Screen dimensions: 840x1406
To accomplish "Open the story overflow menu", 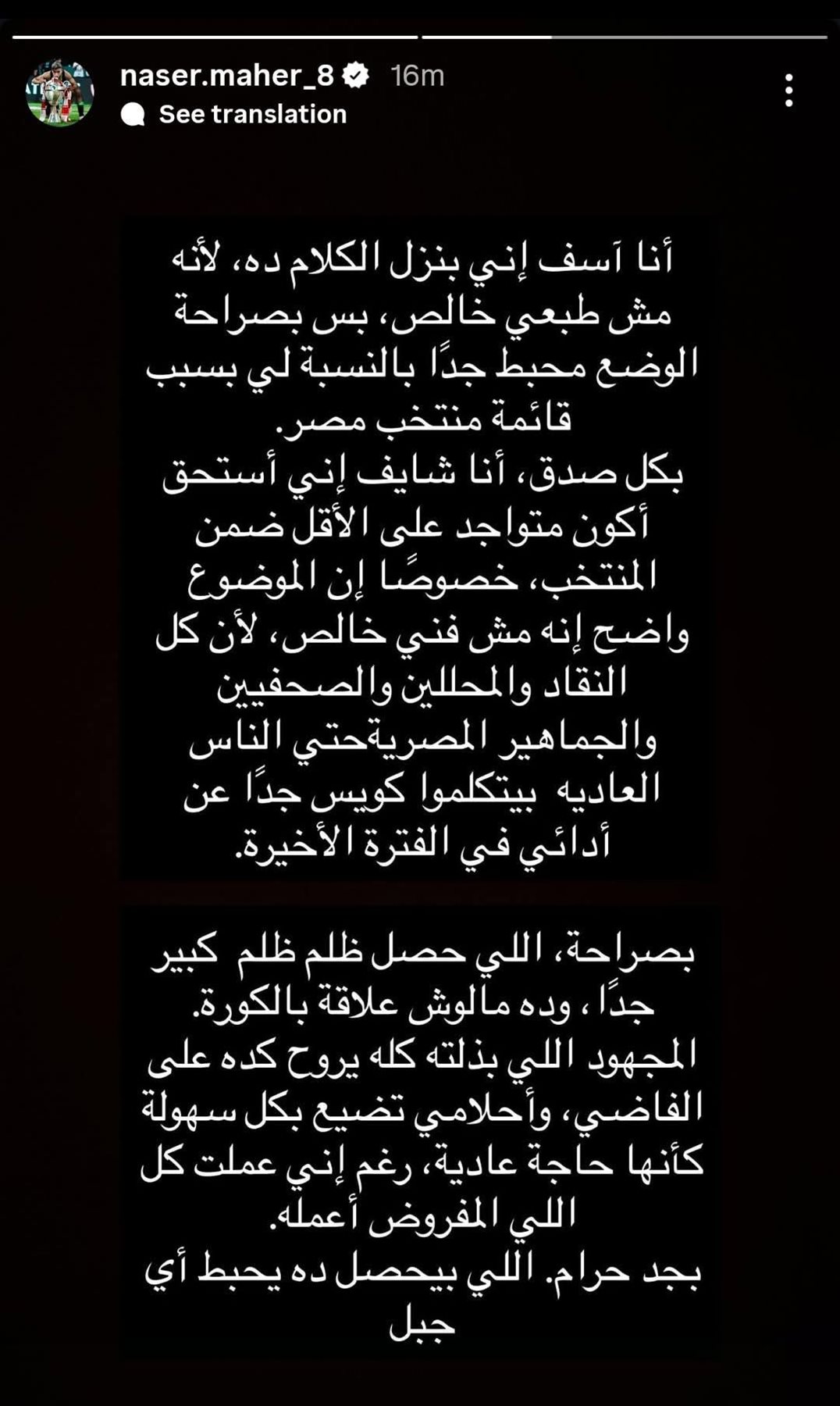I will tap(789, 91).
